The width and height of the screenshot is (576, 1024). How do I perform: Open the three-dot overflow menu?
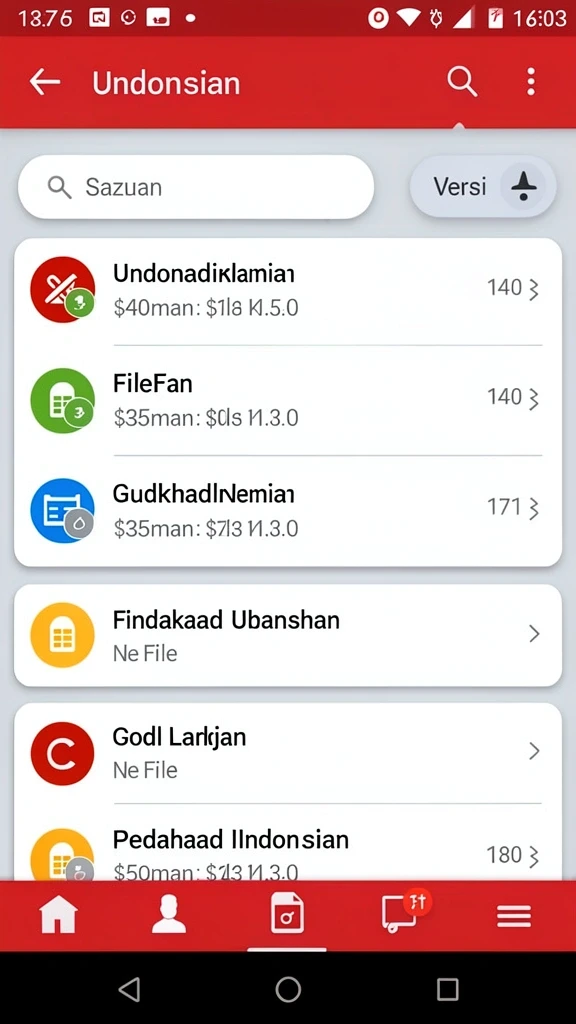pyautogui.click(x=531, y=82)
